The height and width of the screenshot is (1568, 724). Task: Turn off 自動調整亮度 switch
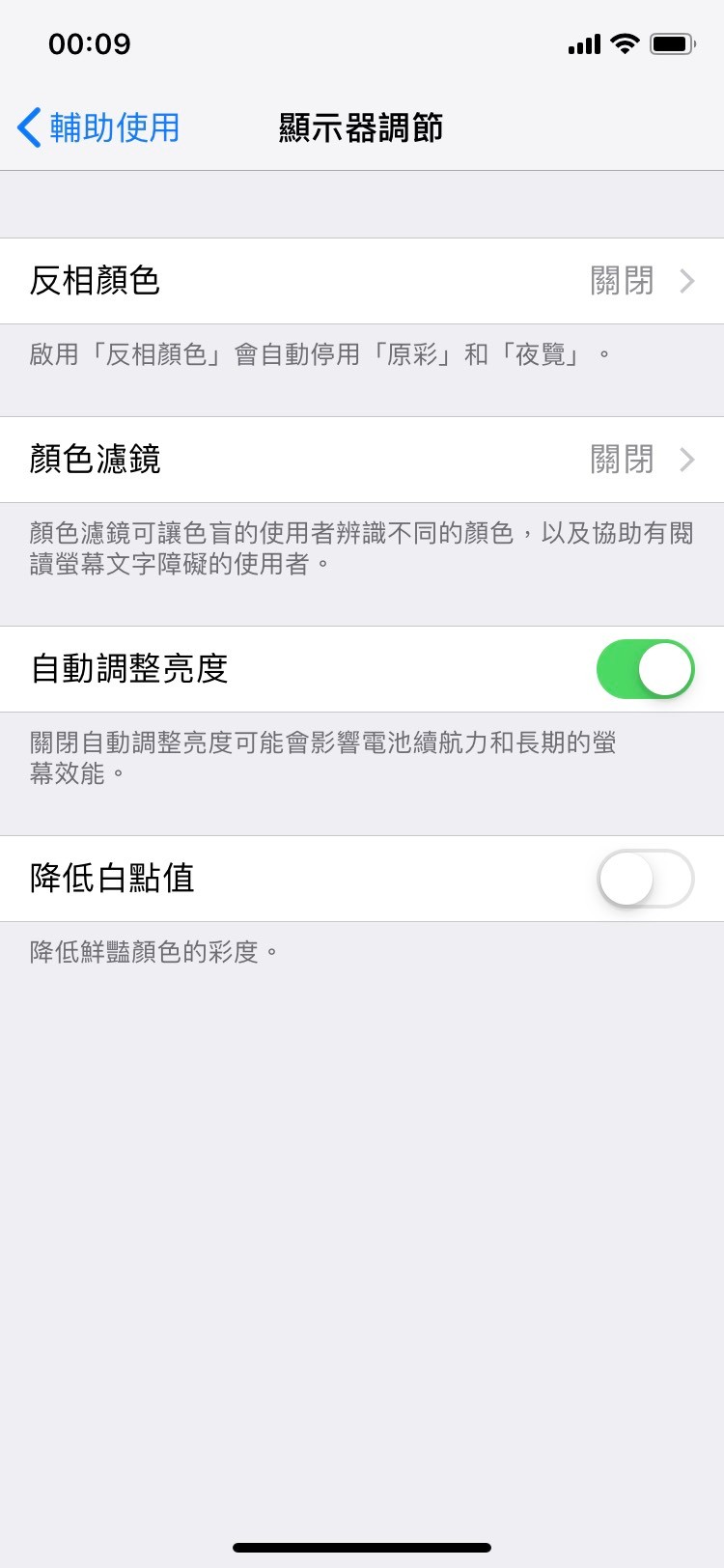click(x=645, y=669)
